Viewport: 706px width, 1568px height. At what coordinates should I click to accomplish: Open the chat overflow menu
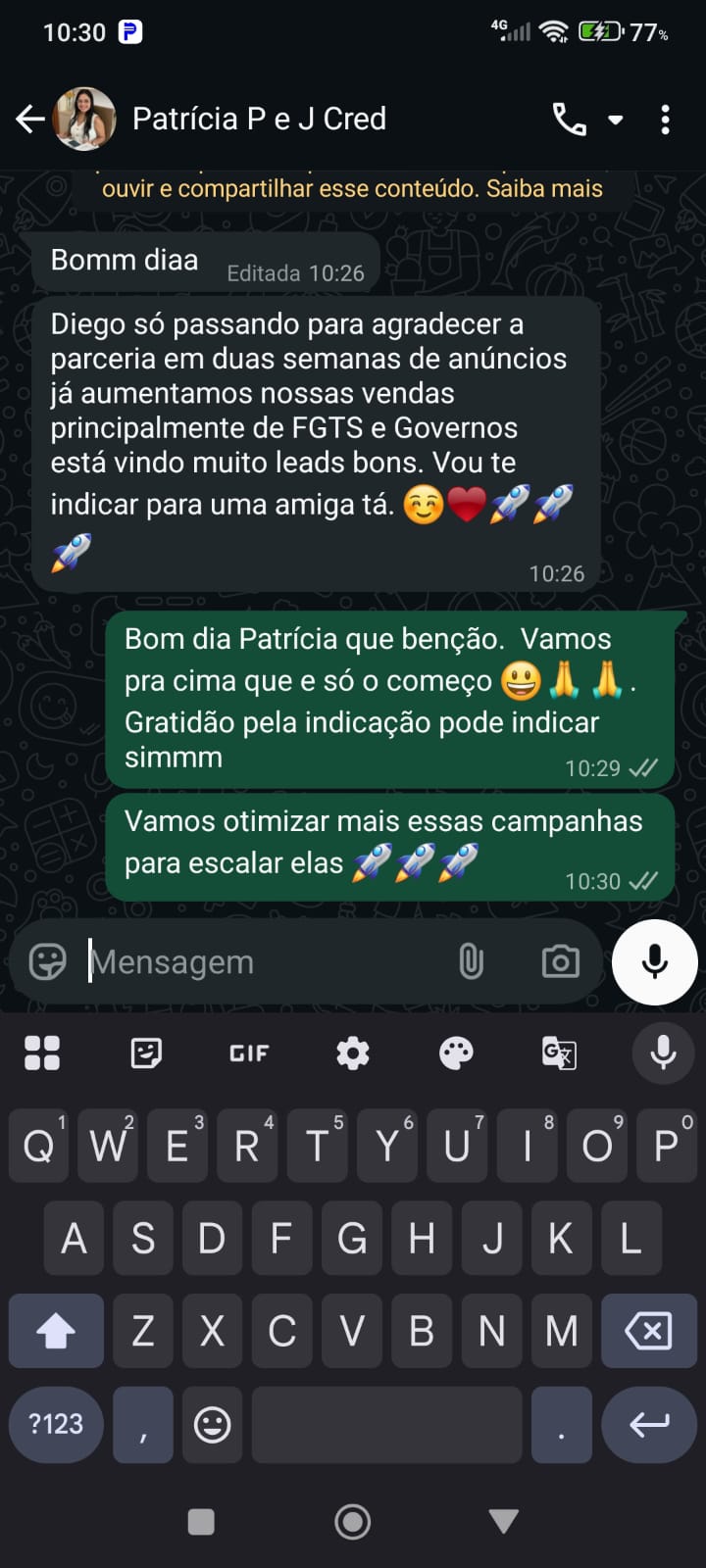pyautogui.click(x=666, y=120)
